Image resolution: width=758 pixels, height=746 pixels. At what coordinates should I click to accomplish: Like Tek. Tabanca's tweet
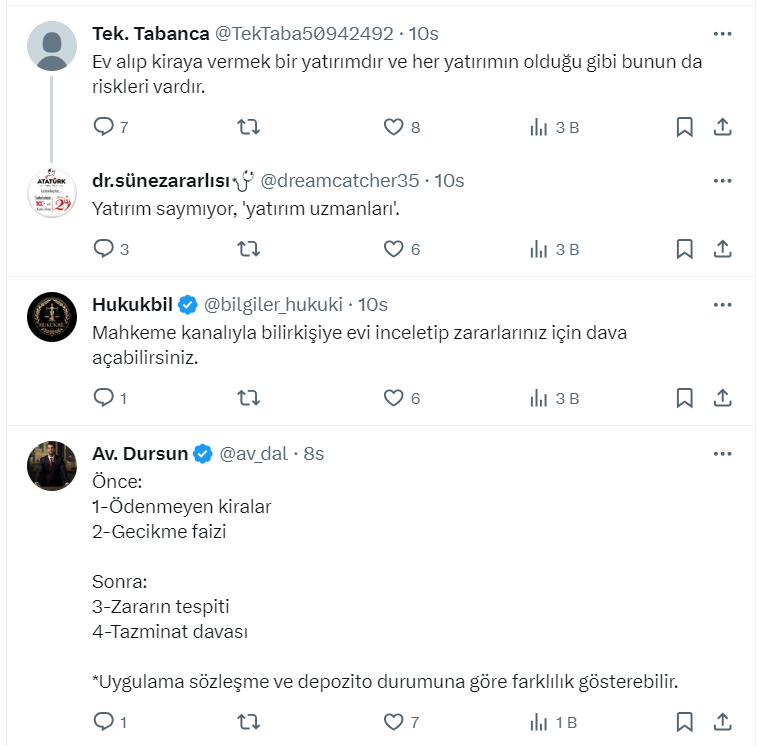[x=394, y=127]
